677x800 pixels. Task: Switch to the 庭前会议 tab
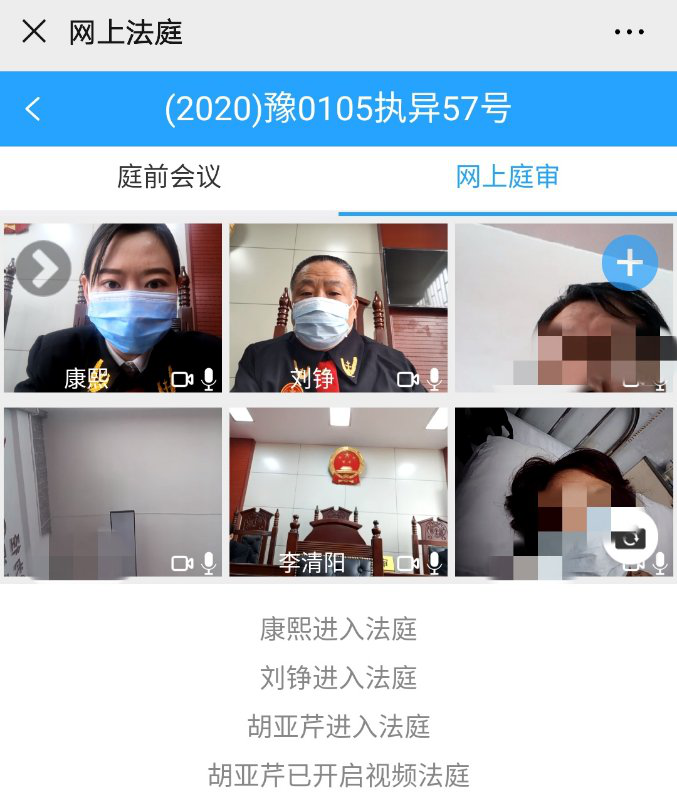click(169, 178)
